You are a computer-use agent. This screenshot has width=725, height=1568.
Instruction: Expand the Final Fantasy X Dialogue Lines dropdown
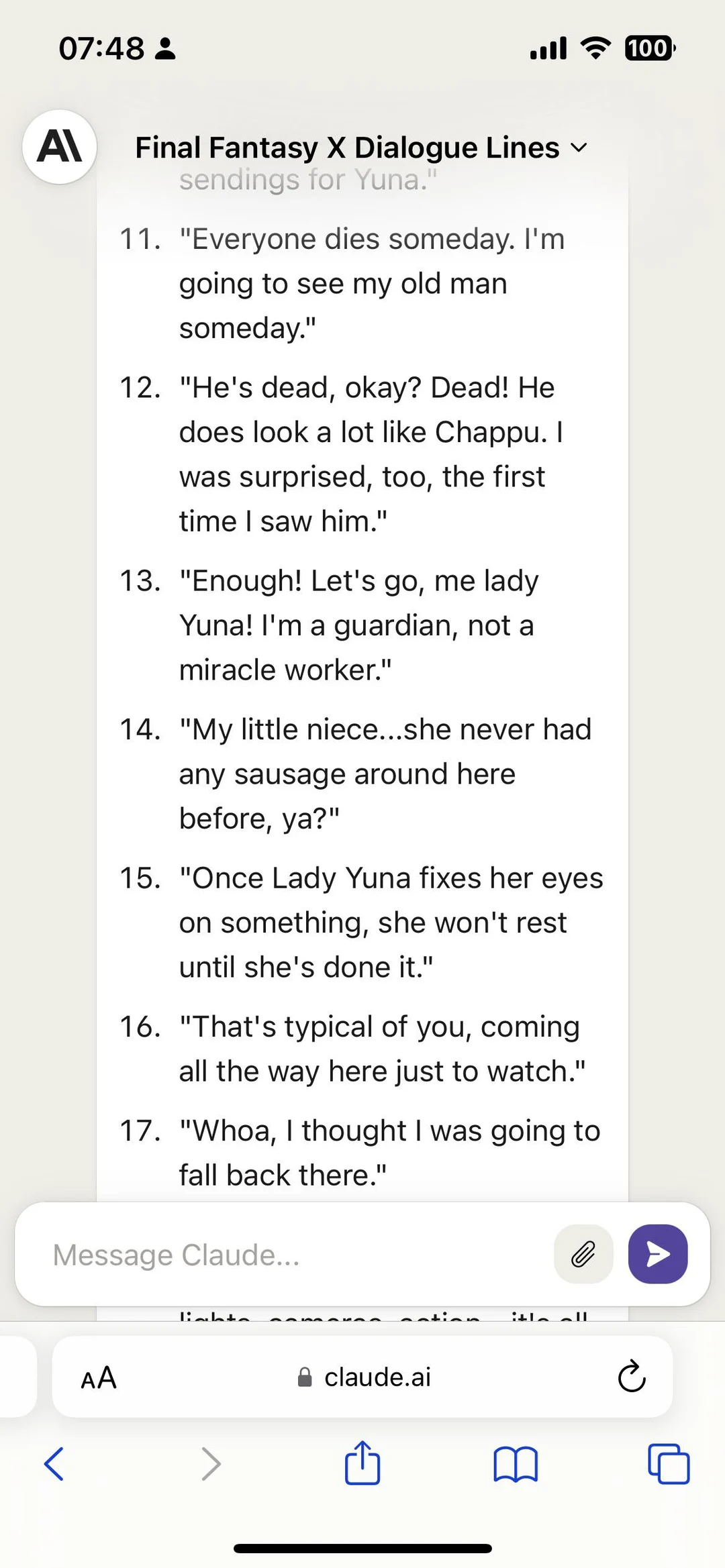coord(361,148)
